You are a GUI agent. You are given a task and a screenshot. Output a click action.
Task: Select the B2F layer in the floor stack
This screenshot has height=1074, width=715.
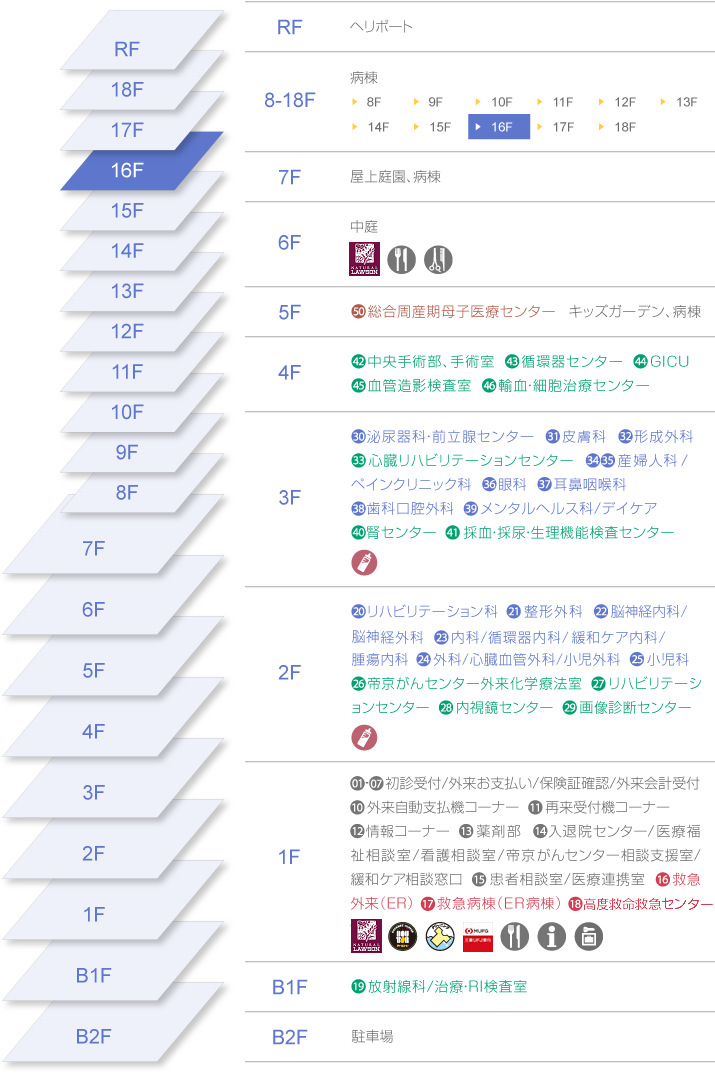[x=94, y=1036]
